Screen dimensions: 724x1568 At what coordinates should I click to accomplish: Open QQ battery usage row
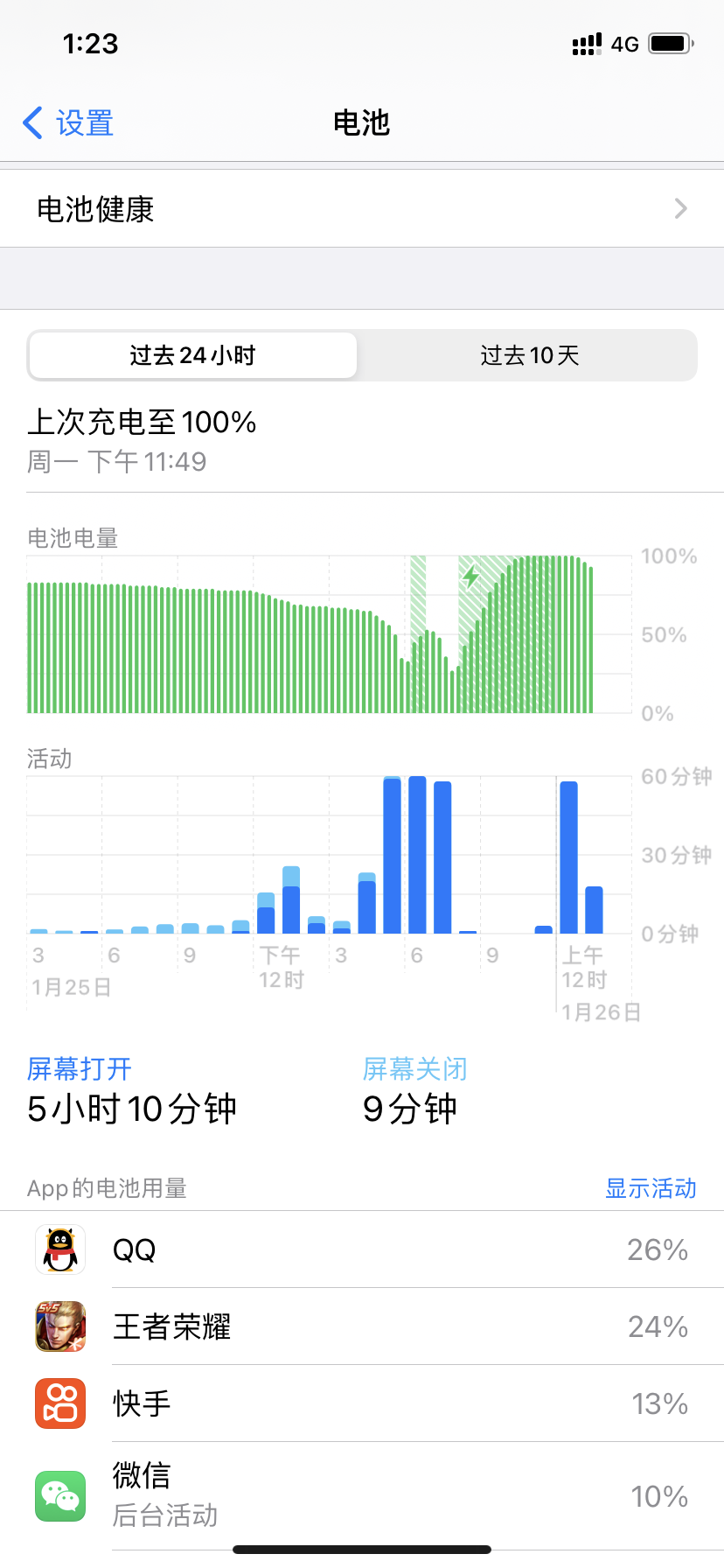(361, 1249)
